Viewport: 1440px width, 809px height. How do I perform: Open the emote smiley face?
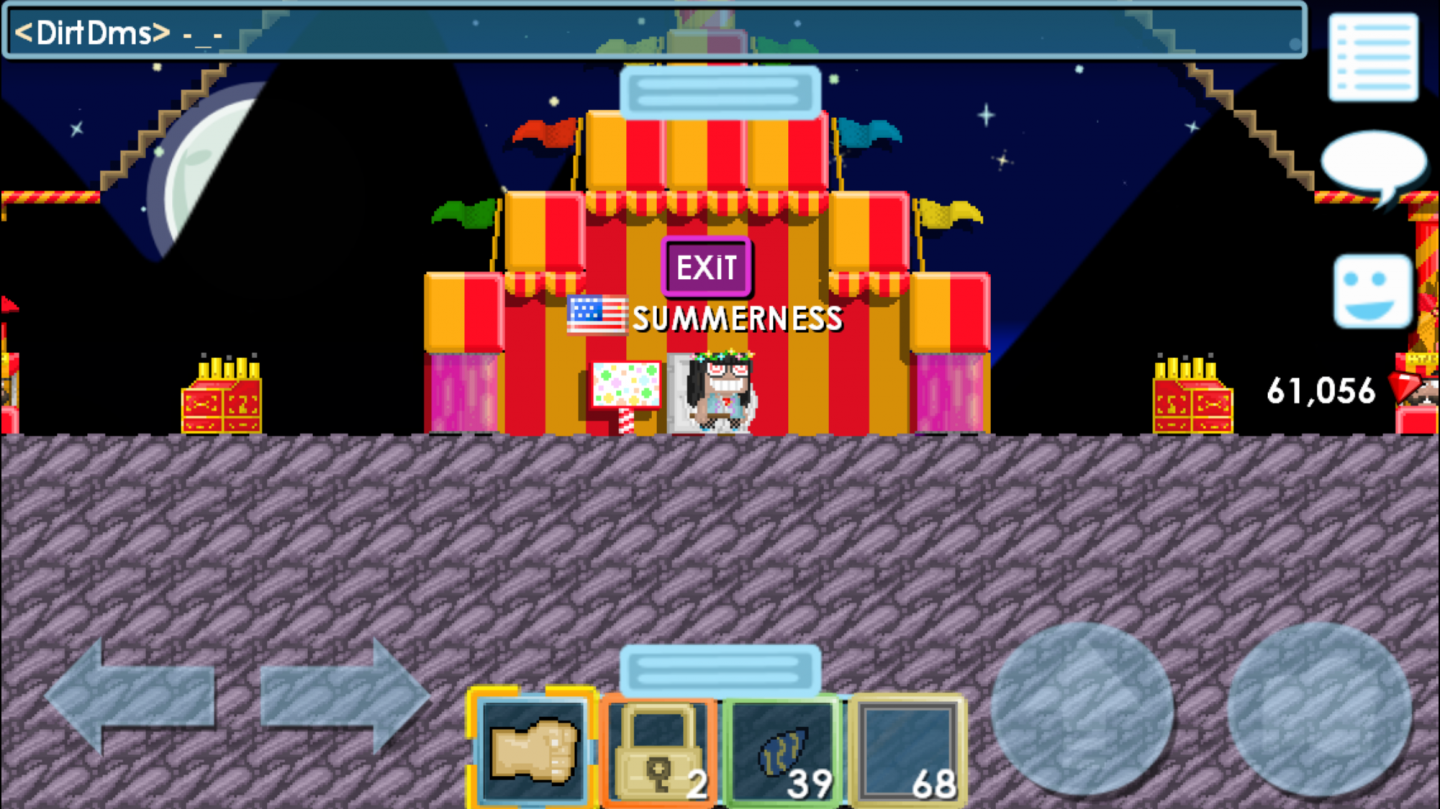tap(1373, 290)
